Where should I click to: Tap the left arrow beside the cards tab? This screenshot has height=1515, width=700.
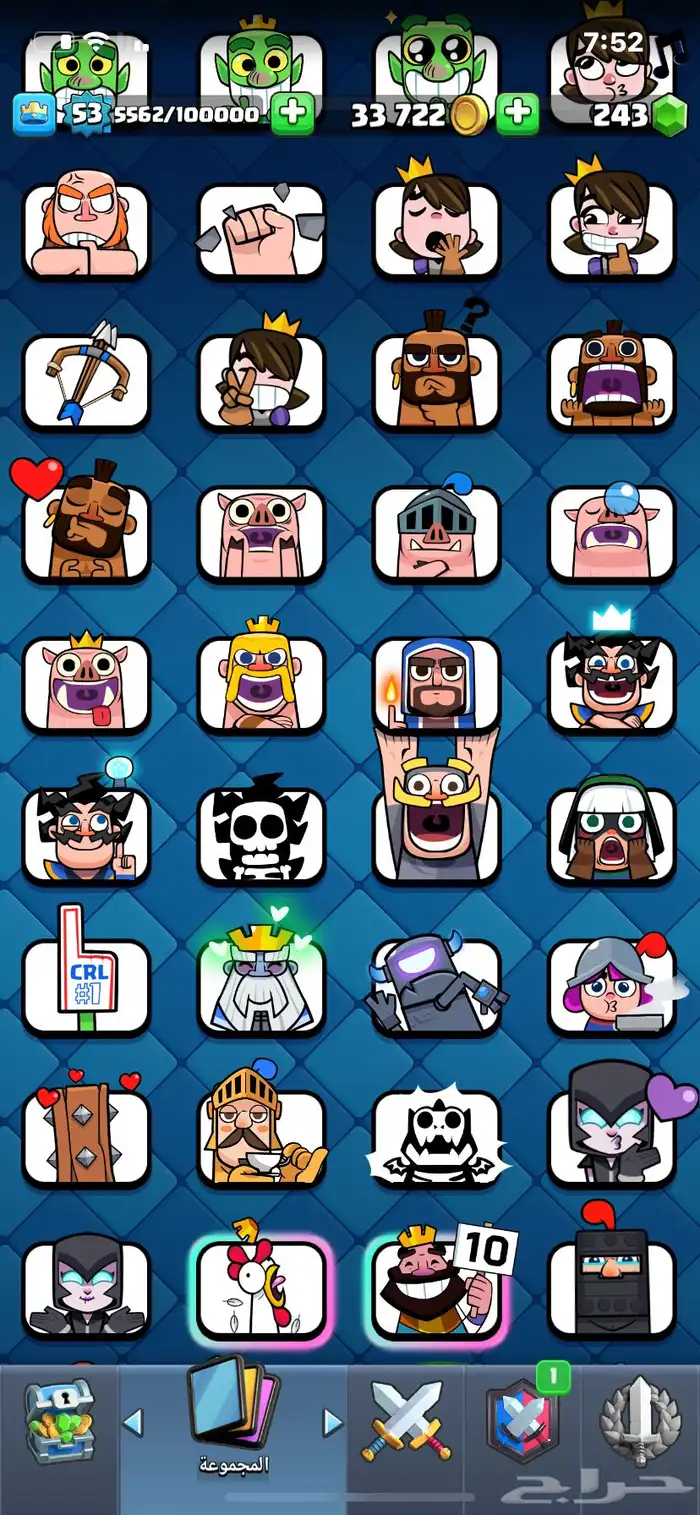tap(133, 1422)
